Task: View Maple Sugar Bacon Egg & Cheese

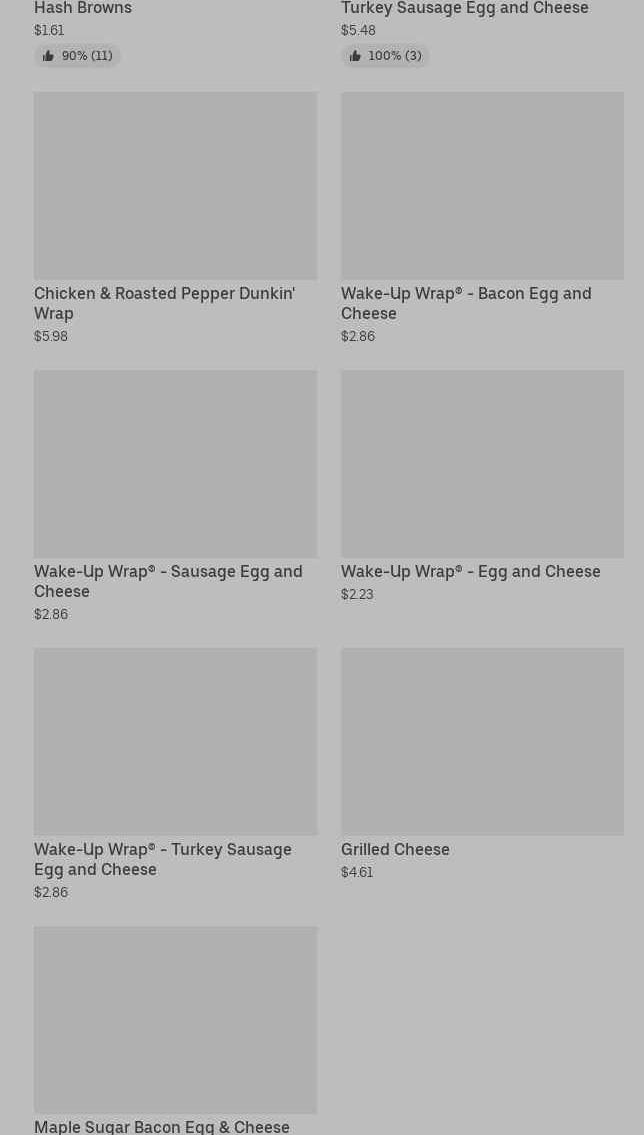Action: coord(175,1021)
